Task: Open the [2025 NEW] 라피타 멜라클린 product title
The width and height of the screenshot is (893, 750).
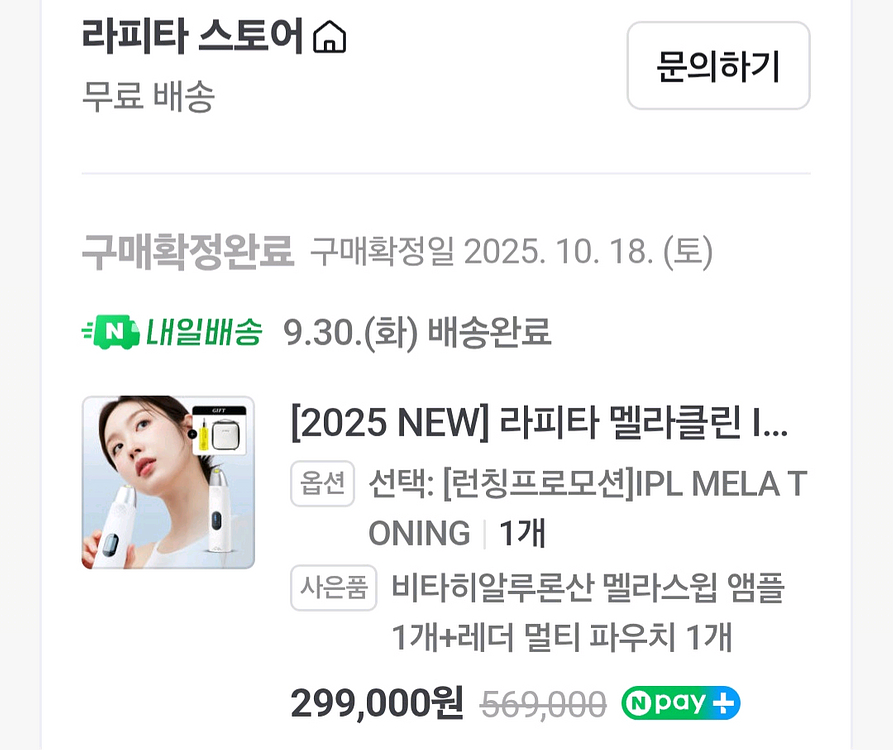Action: coord(539,423)
